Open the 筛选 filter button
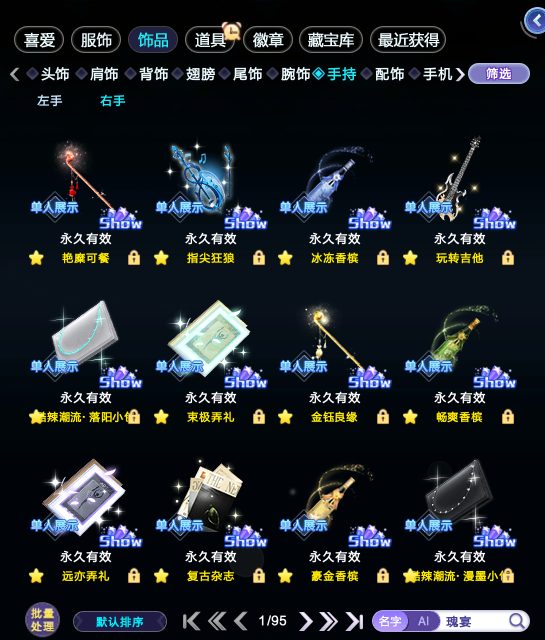The image size is (545, 640). tap(499, 74)
